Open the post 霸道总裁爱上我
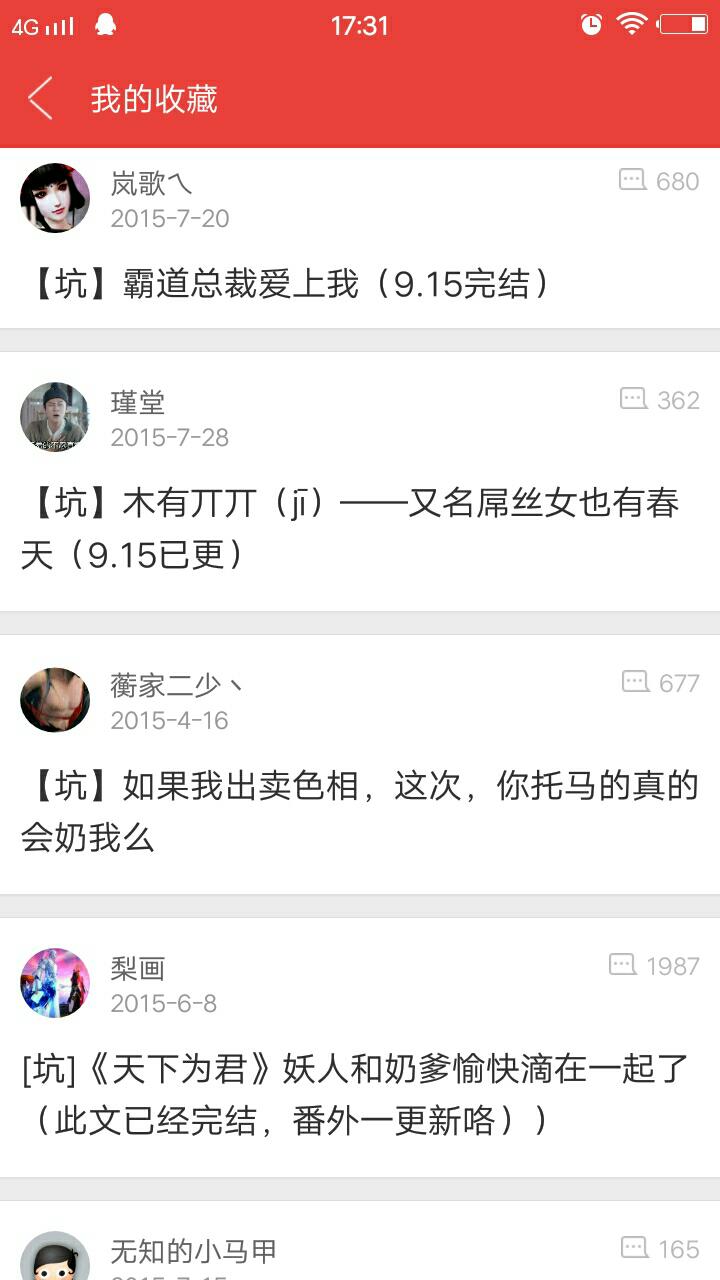The height and width of the screenshot is (1280, 720). click(286, 285)
